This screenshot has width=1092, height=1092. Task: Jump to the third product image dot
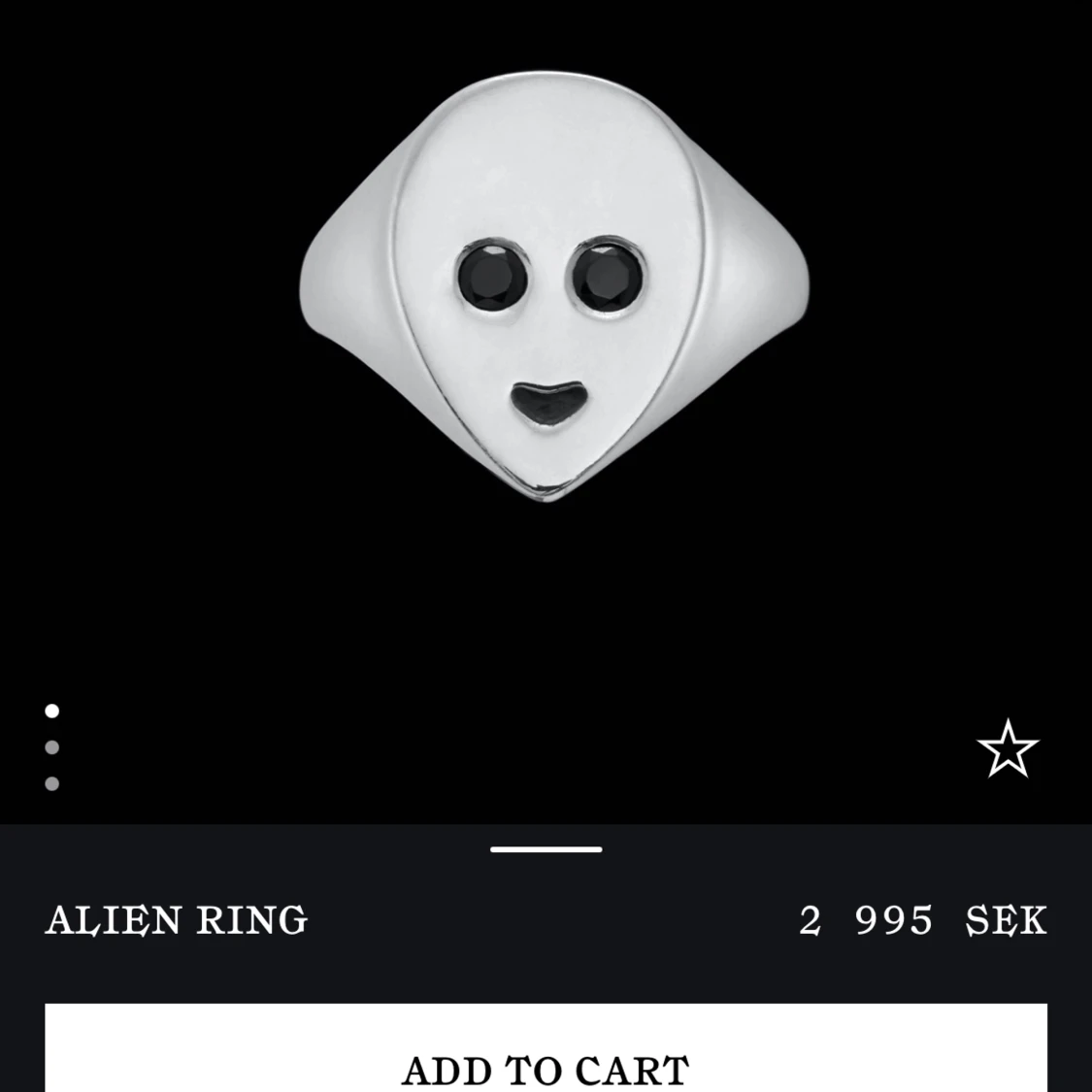(x=52, y=783)
